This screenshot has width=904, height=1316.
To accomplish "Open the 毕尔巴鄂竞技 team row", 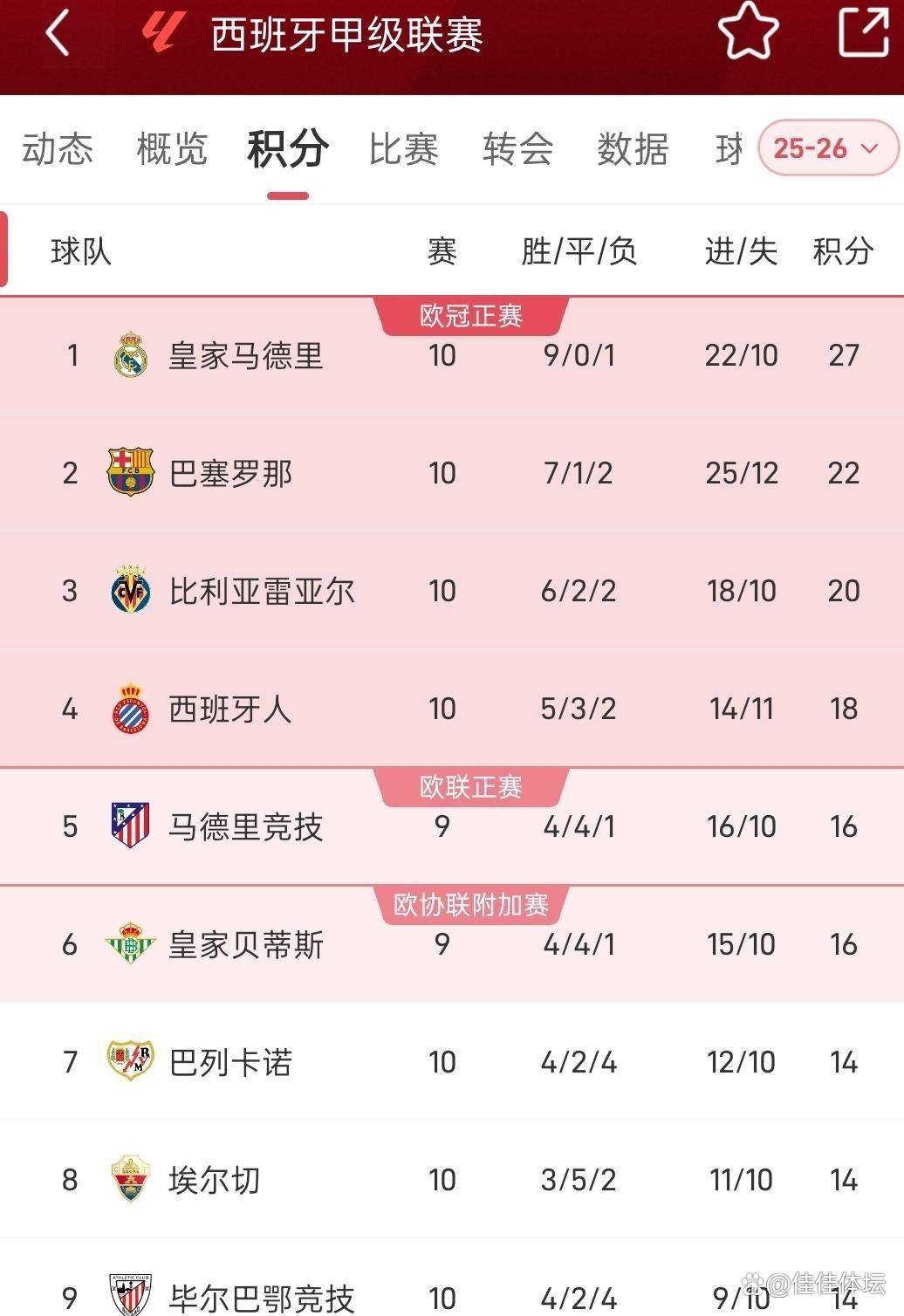I will pyautogui.click(x=262, y=1296).
